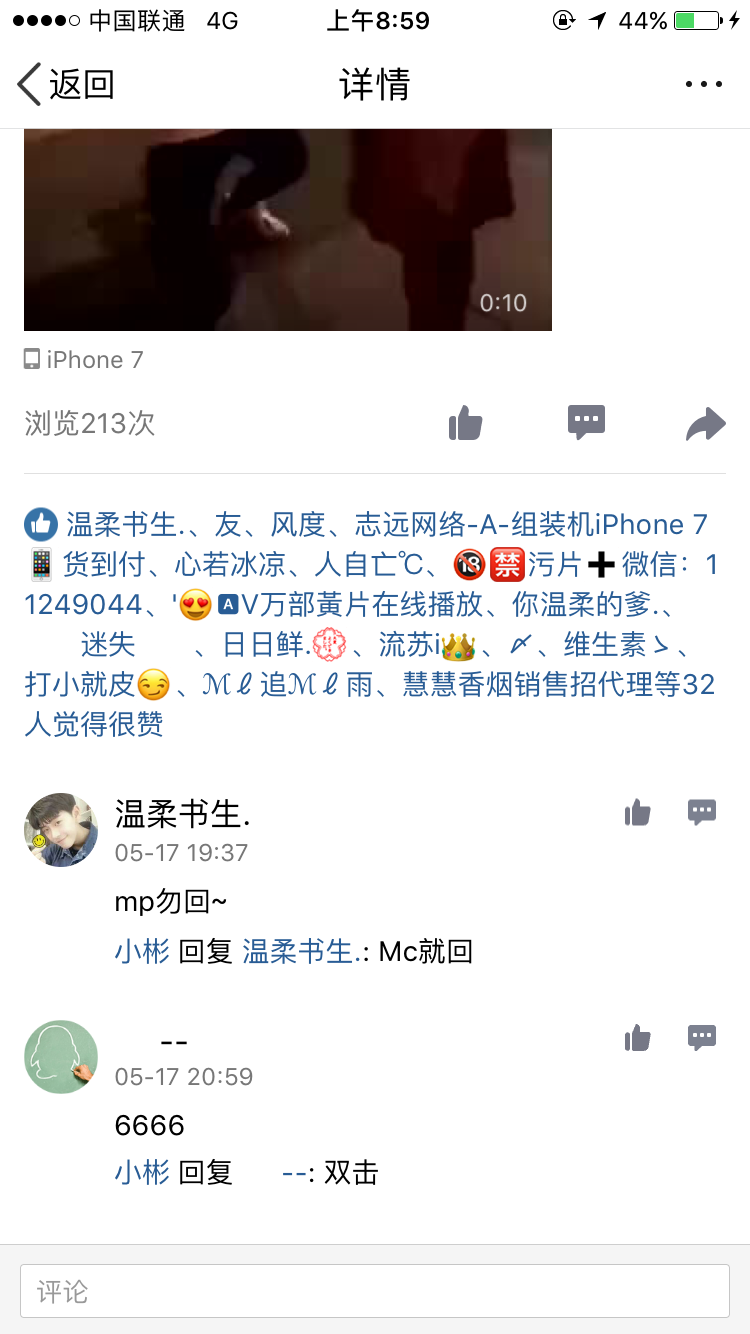Reply to the 6666 comment bubble icon
The width and height of the screenshot is (750, 1334).
point(702,1038)
